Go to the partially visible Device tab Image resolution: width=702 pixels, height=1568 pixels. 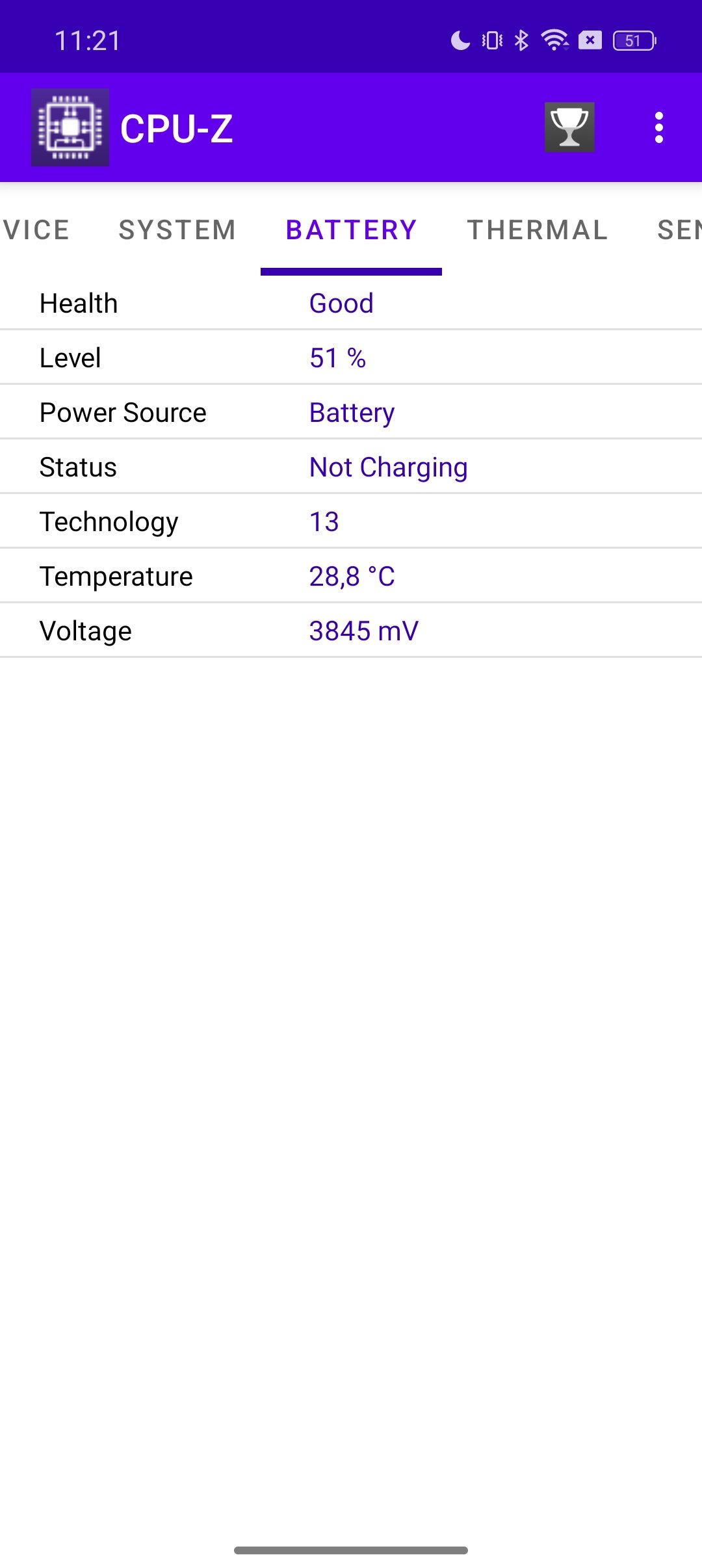[x=36, y=230]
